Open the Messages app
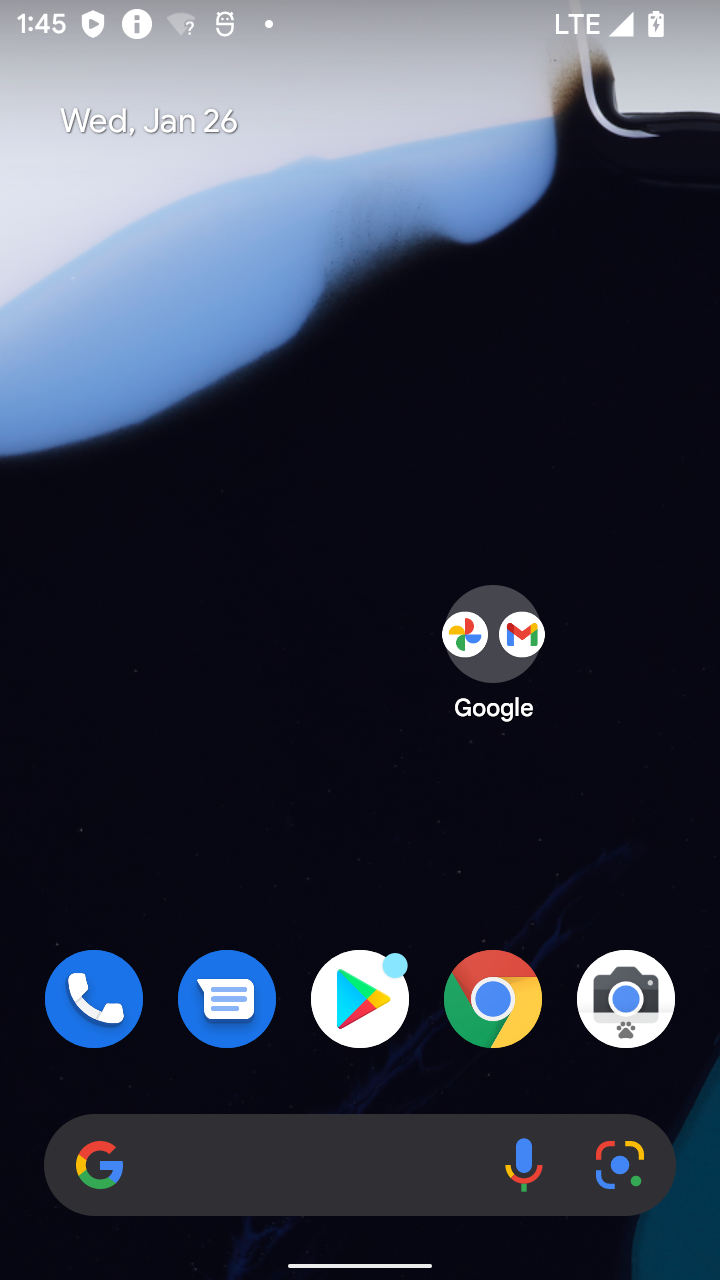720x1280 pixels. tap(227, 999)
